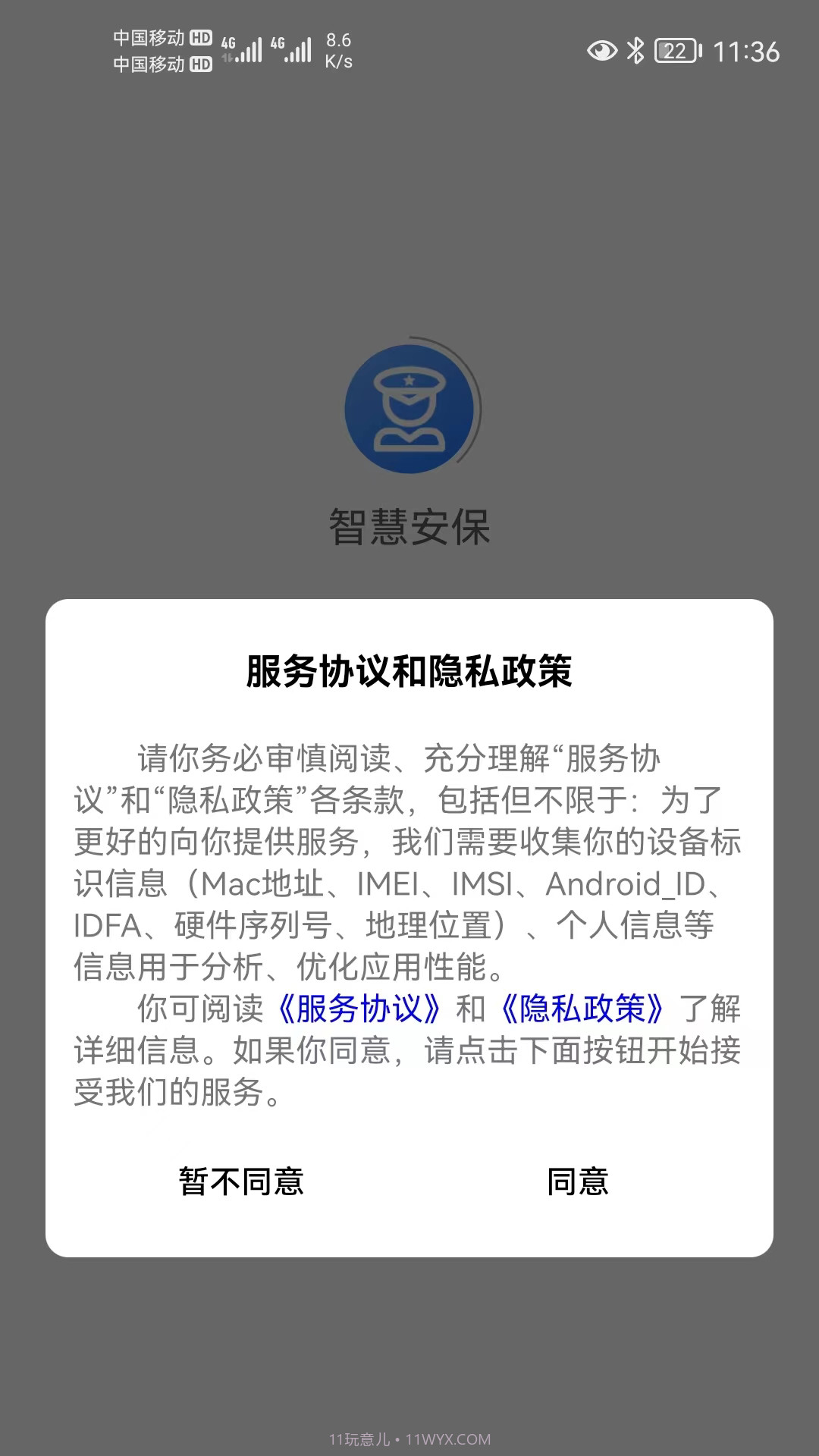Tap the app name 智慧安保 below the logo
The width and height of the screenshot is (819, 1456).
tap(409, 523)
